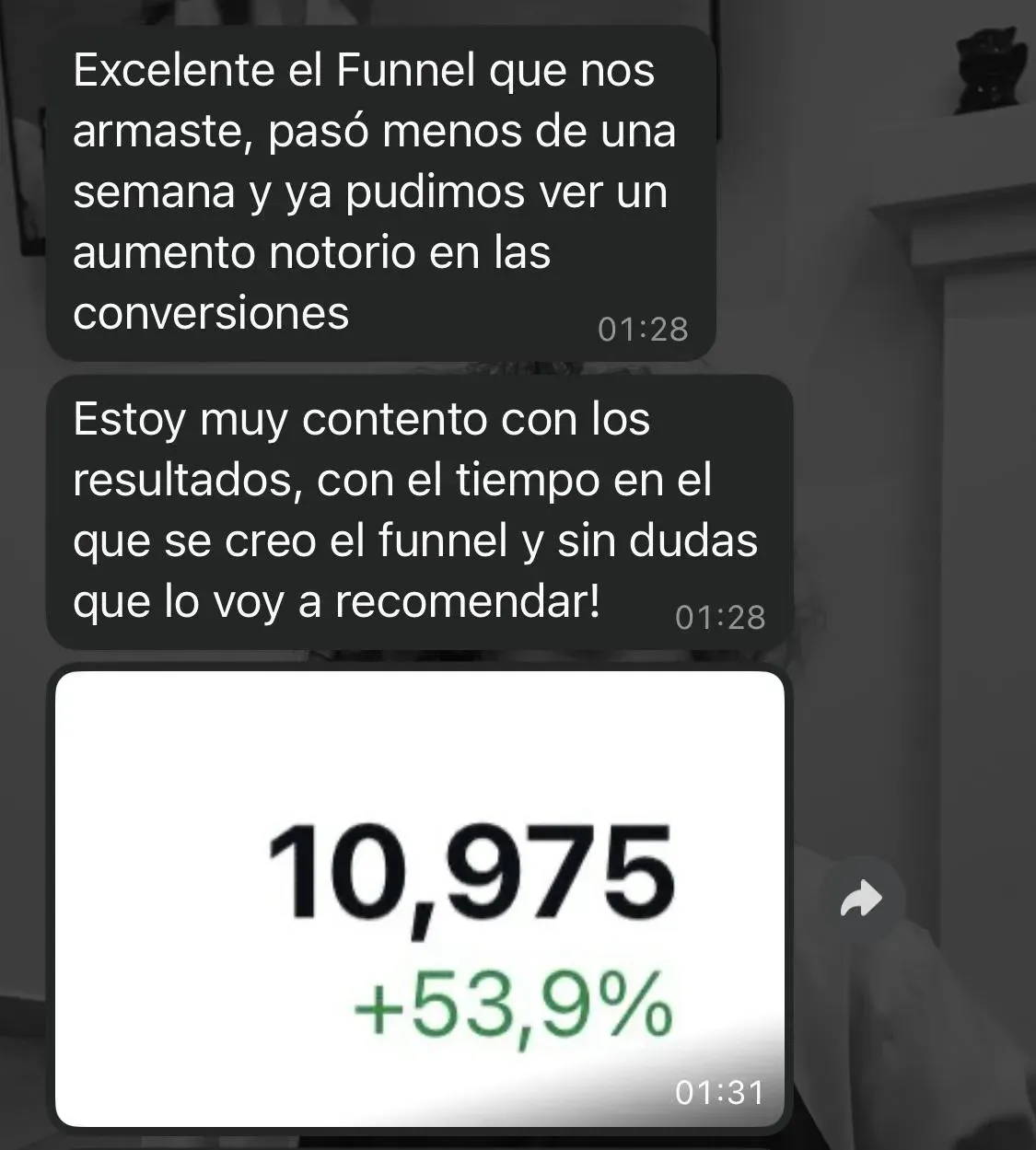Forward the 10,975 image message
Screen dimensions: 1036x1150
861,899
